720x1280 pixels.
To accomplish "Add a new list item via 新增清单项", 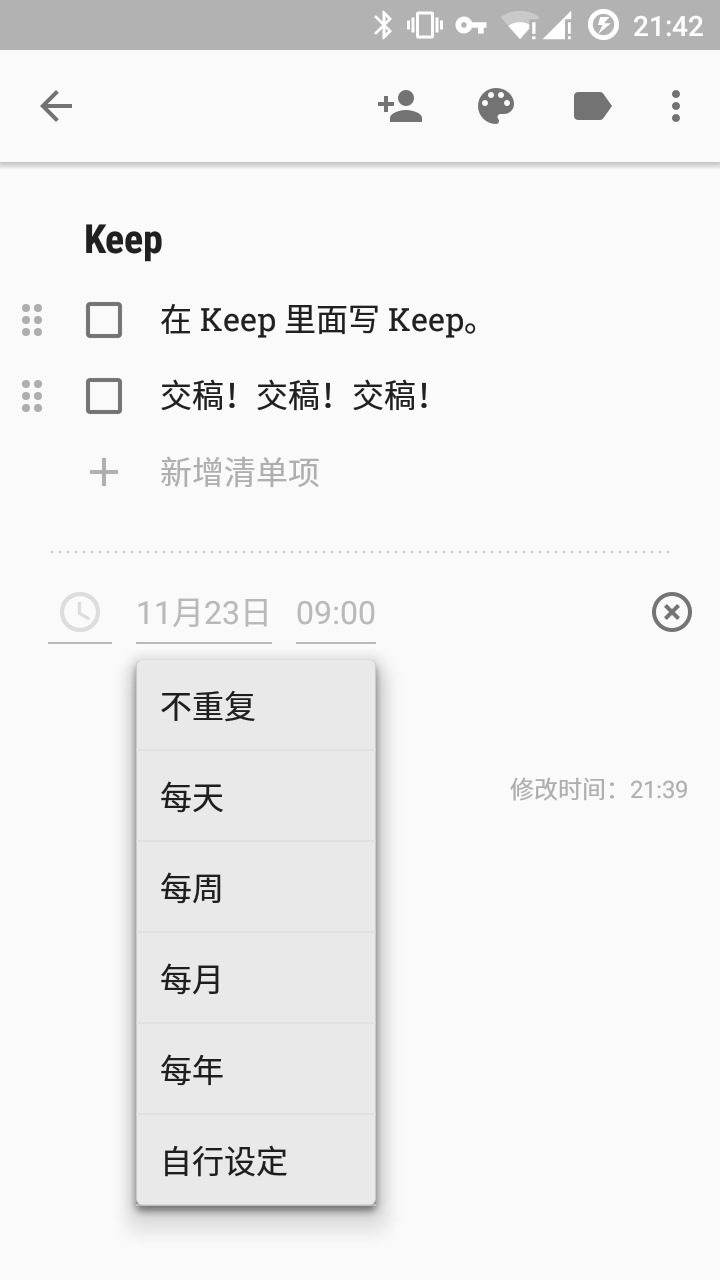I will pos(240,472).
